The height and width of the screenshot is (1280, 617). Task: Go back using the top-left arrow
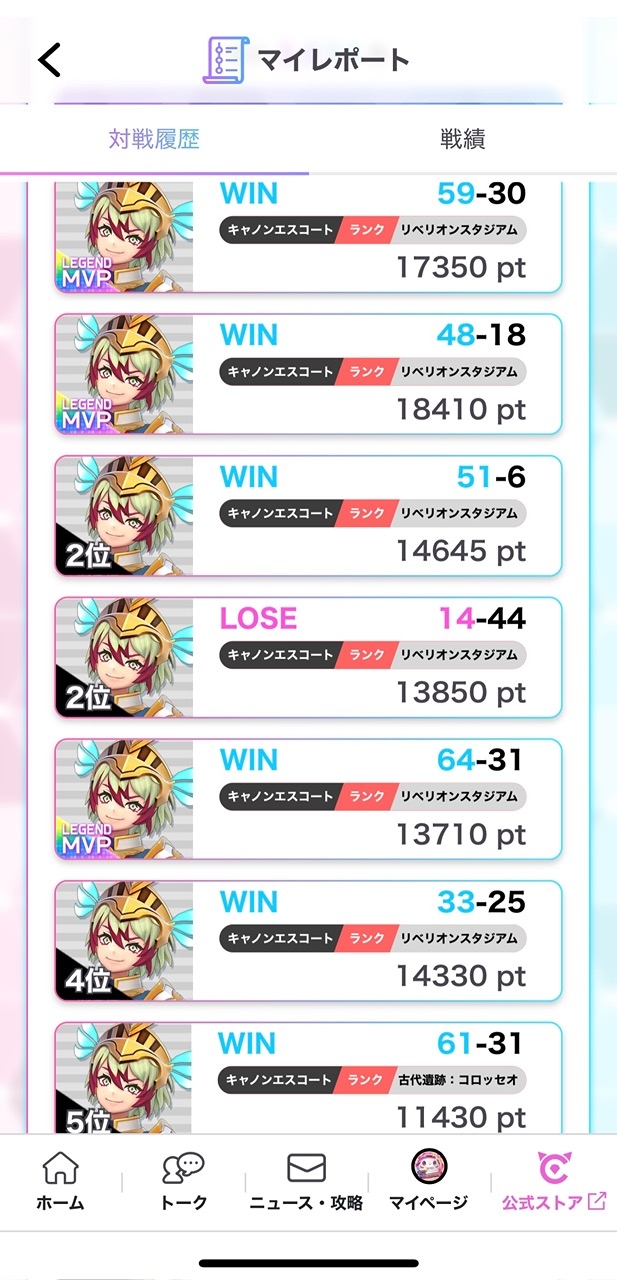pyautogui.click(x=50, y=60)
